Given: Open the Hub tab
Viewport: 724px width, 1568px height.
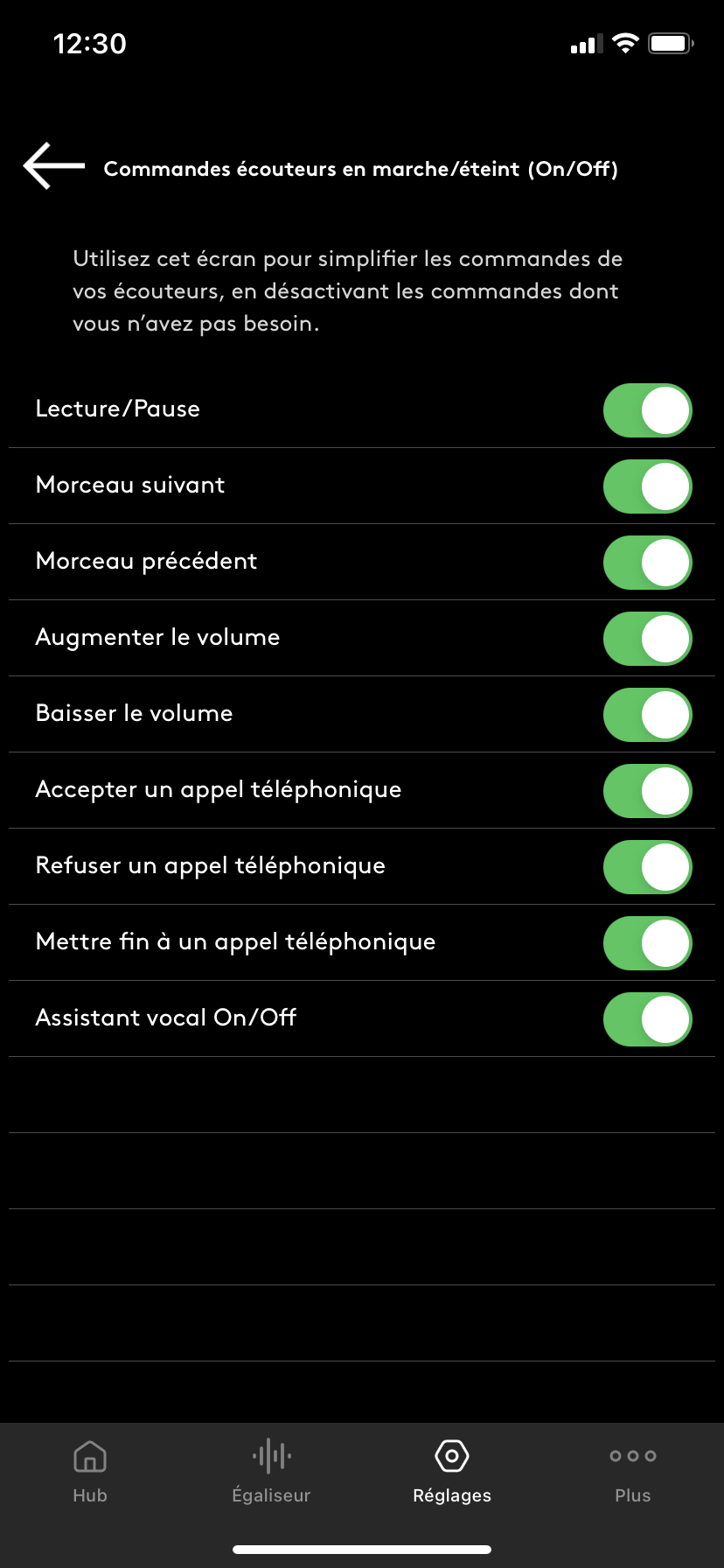Looking at the screenshot, I should pyautogui.click(x=90, y=1472).
